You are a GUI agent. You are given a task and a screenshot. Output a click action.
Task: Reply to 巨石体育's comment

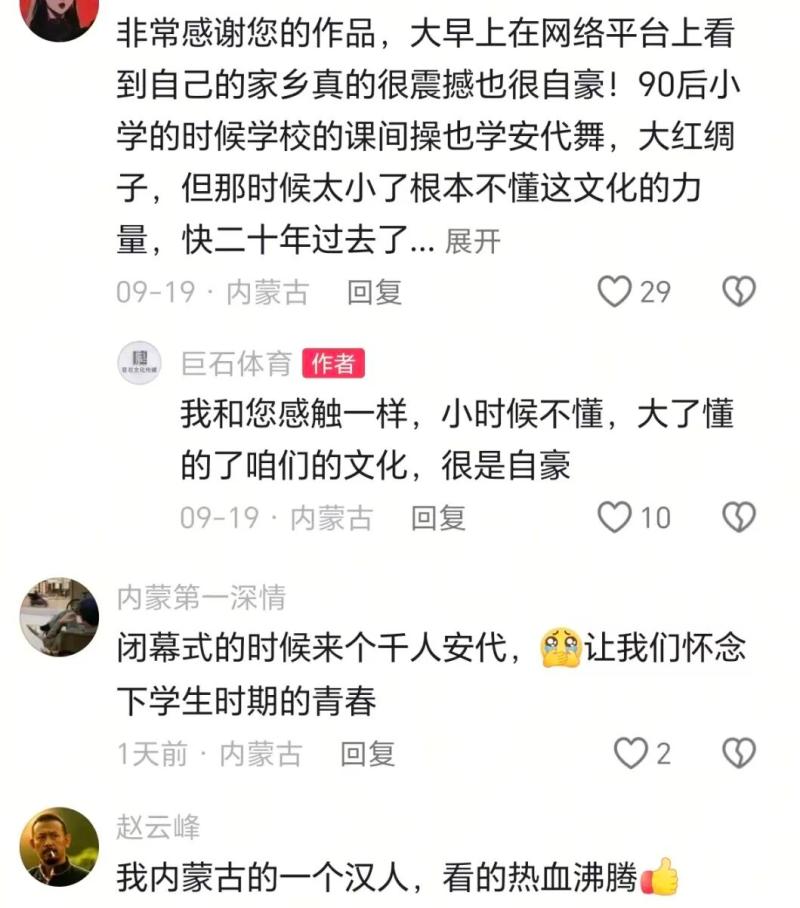click(x=438, y=517)
